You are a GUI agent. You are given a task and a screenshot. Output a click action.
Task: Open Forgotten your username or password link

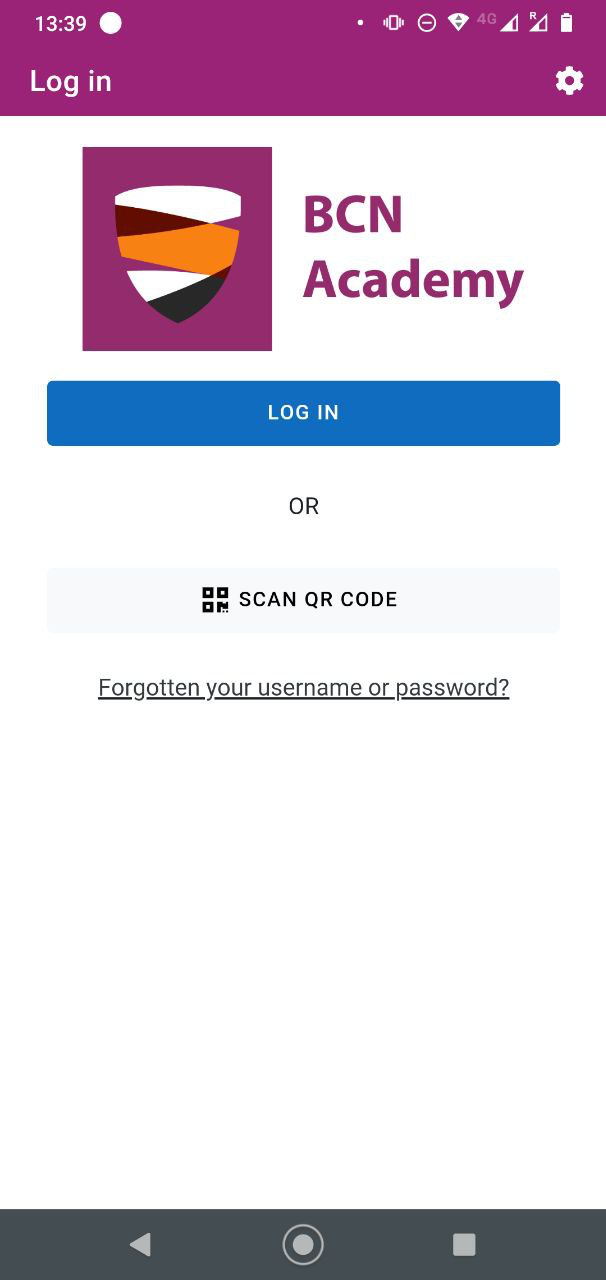point(303,688)
